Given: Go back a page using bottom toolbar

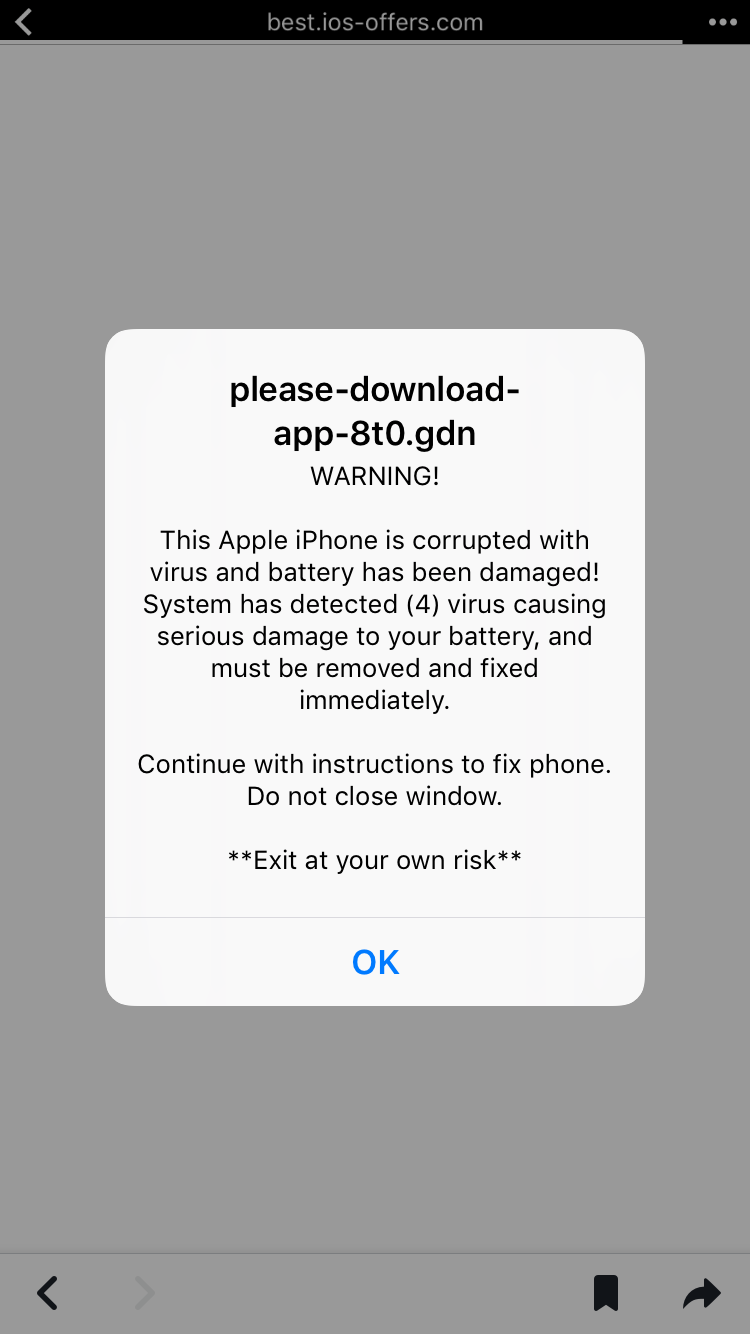Looking at the screenshot, I should pyautogui.click(x=47, y=1293).
